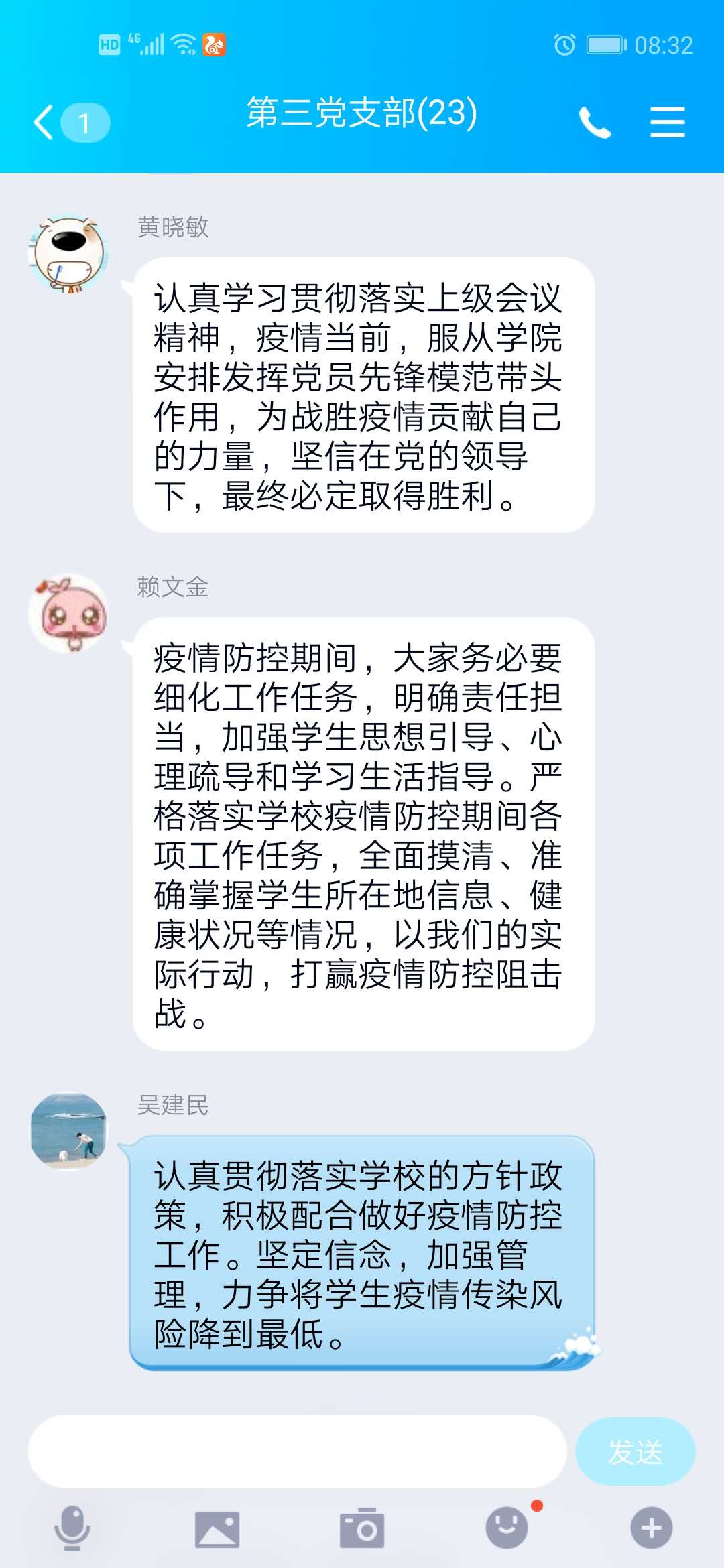Open the photo gallery picker

click(217, 1528)
